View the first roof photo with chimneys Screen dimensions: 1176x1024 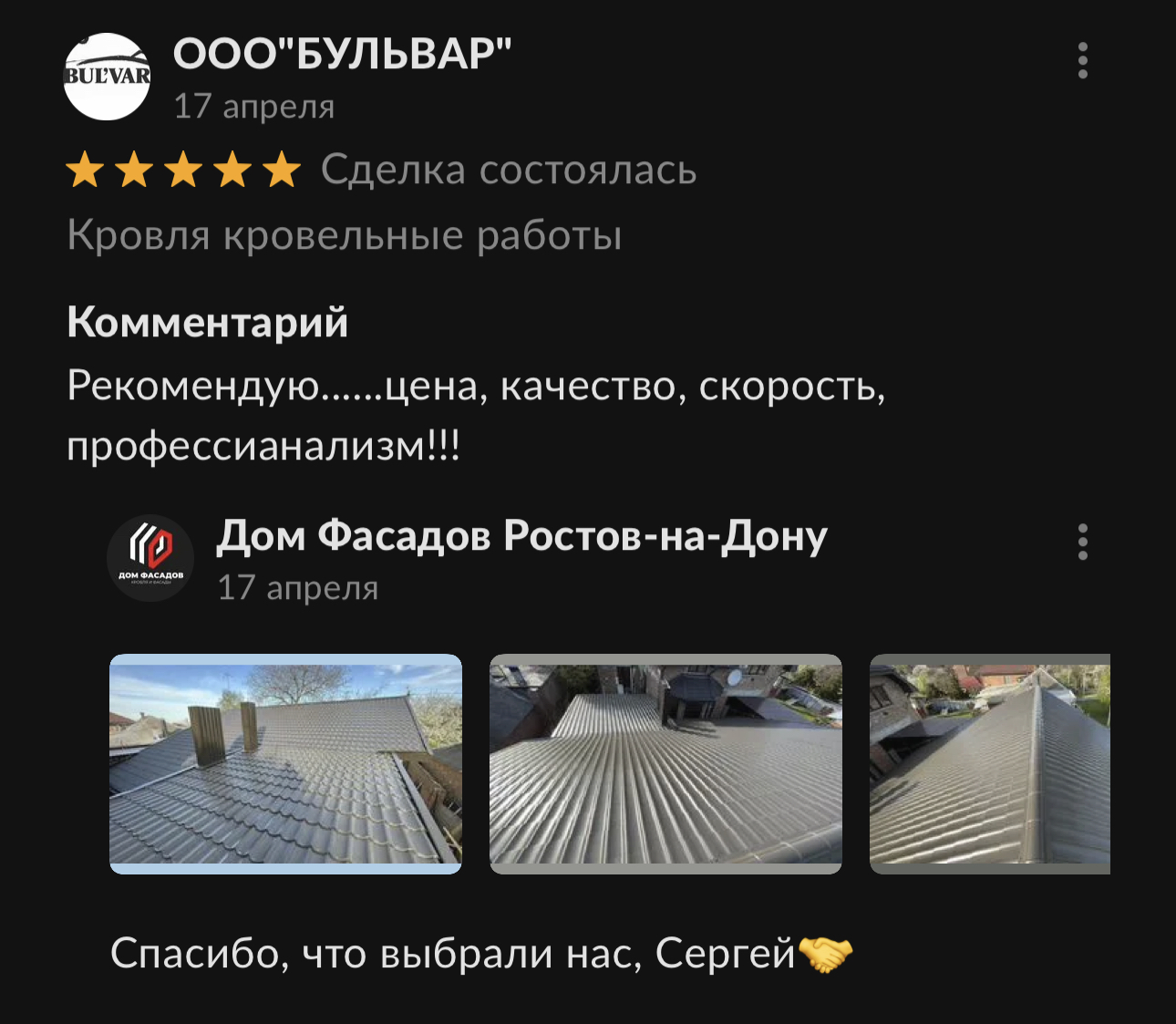click(x=285, y=763)
